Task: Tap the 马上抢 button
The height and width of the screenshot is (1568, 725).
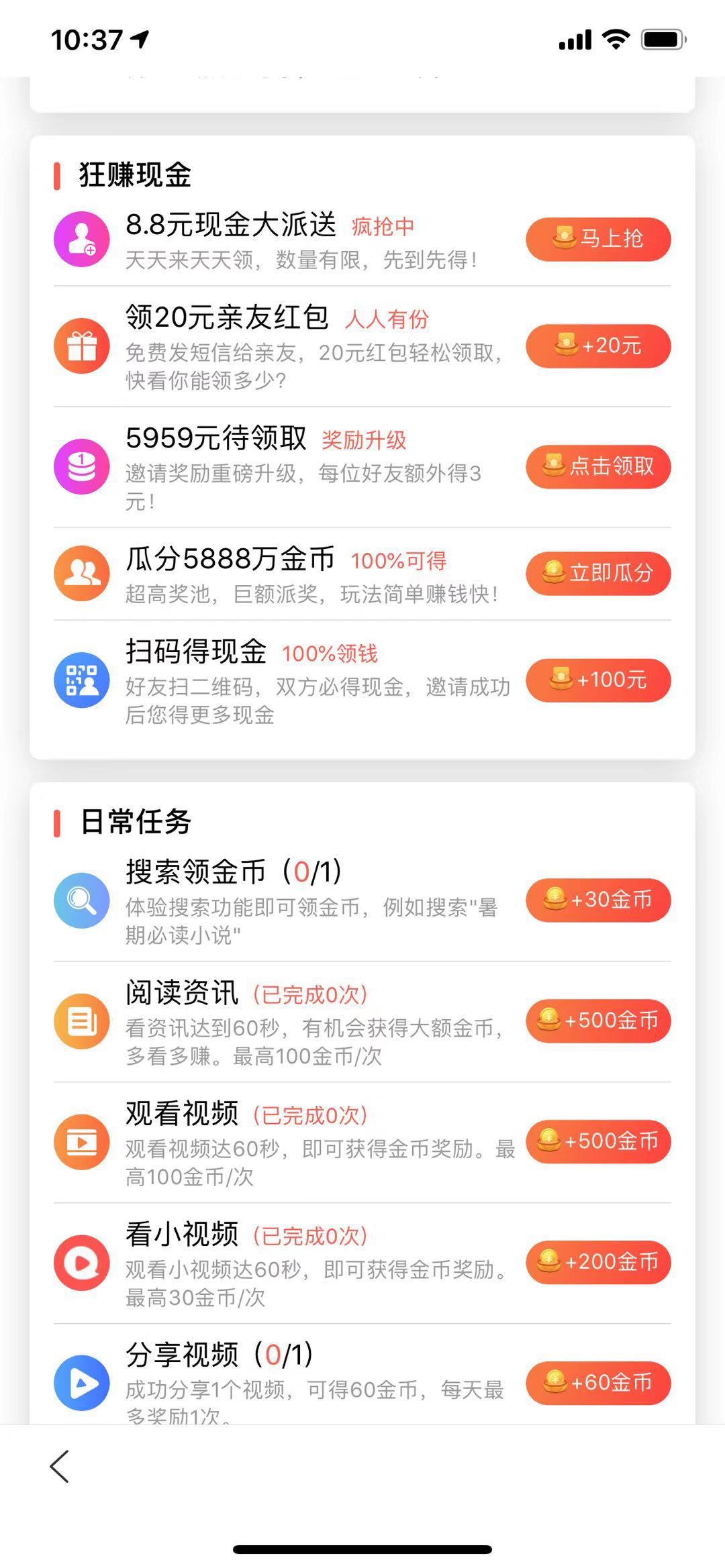Action: (x=597, y=239)
